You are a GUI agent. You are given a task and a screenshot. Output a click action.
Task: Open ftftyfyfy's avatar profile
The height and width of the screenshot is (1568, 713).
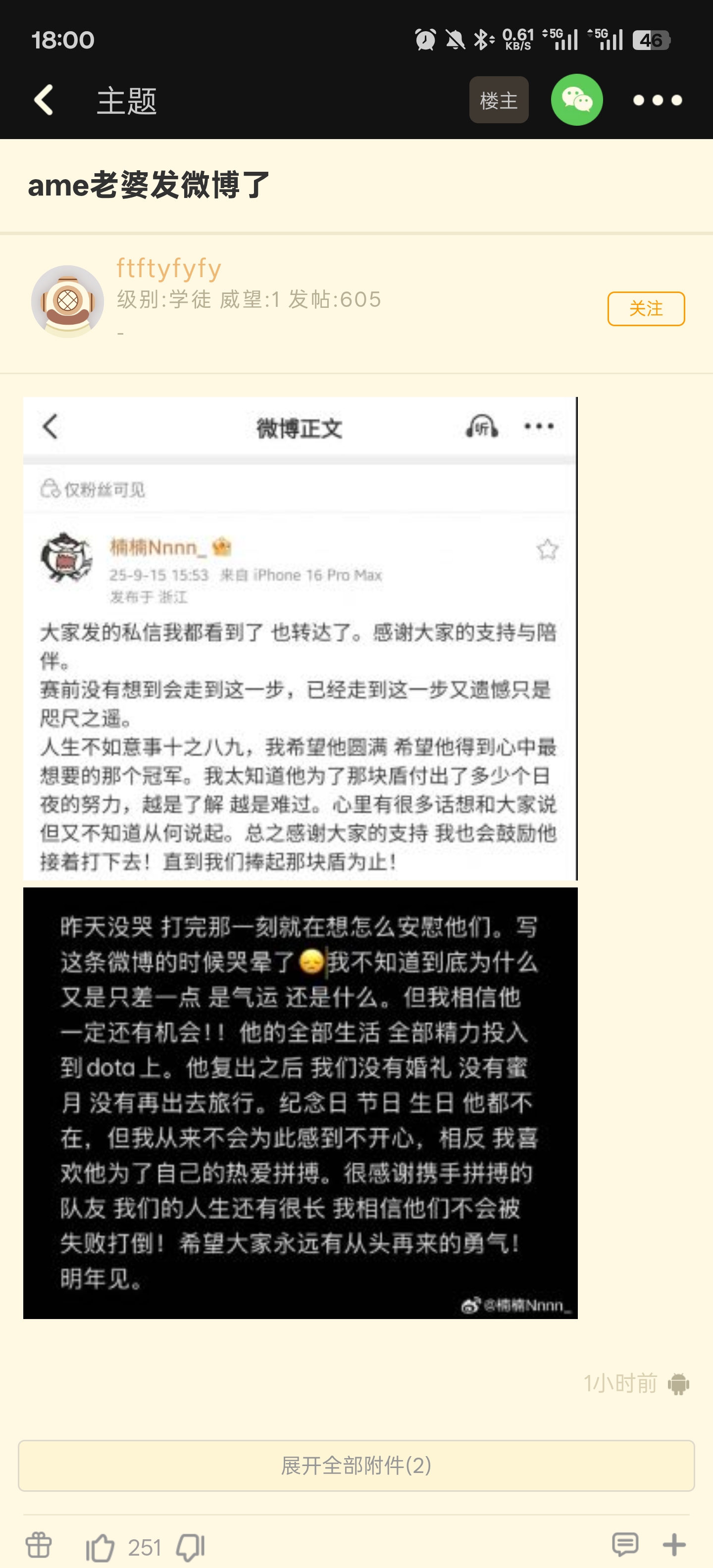click(x=67, y=301)
